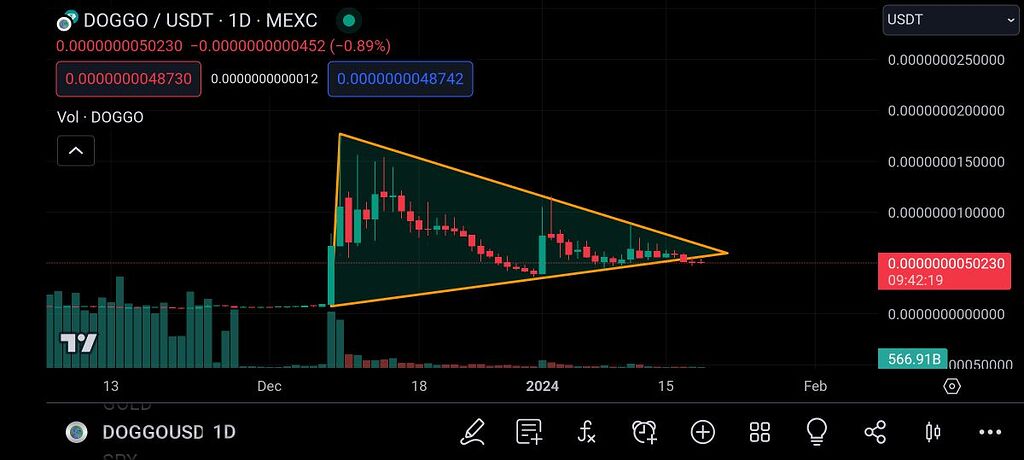Open the drawing tools pencil
Viewport: 1024px width, 460px height.
point(472,432)
